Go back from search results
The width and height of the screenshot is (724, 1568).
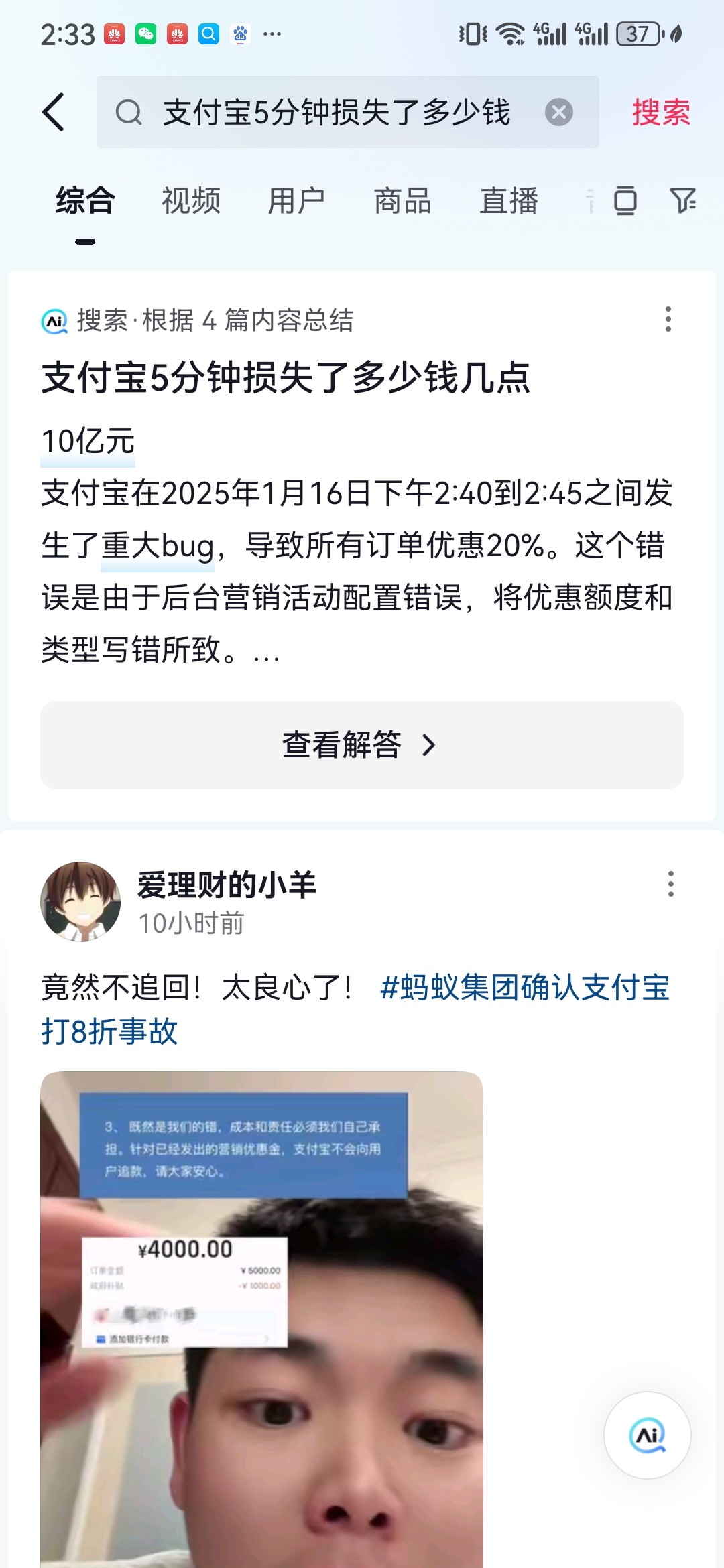tap(54, 112)
